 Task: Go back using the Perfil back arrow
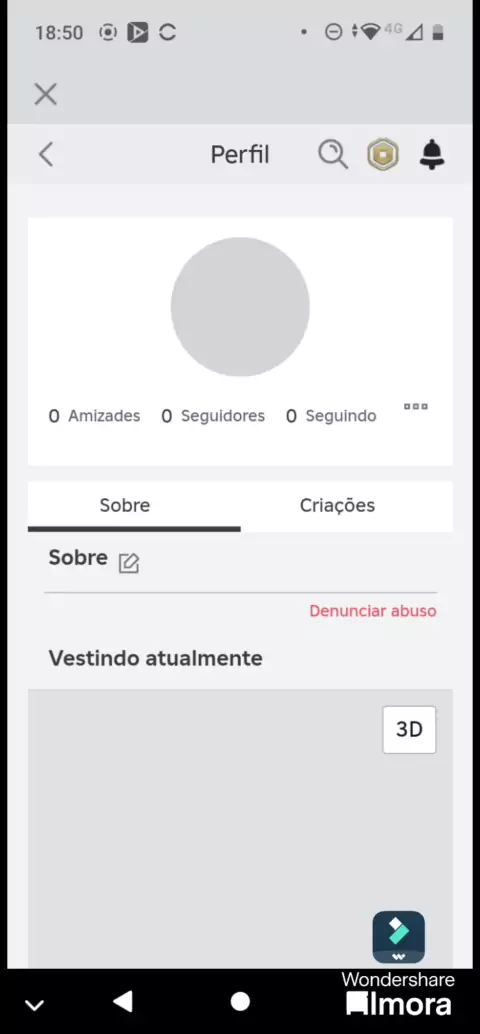tap(45, 154)
